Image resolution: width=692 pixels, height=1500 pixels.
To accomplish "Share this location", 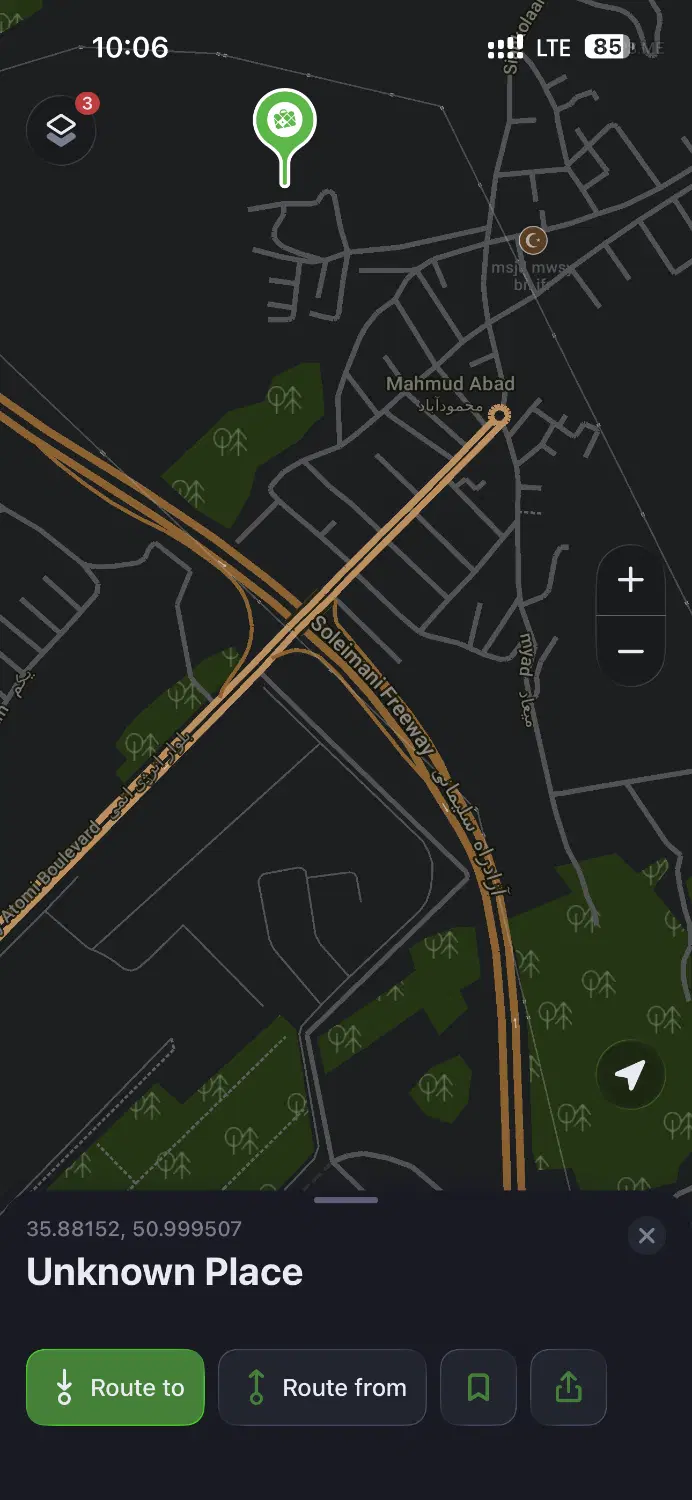I will pyautogui.click(x=568, y=1387).
